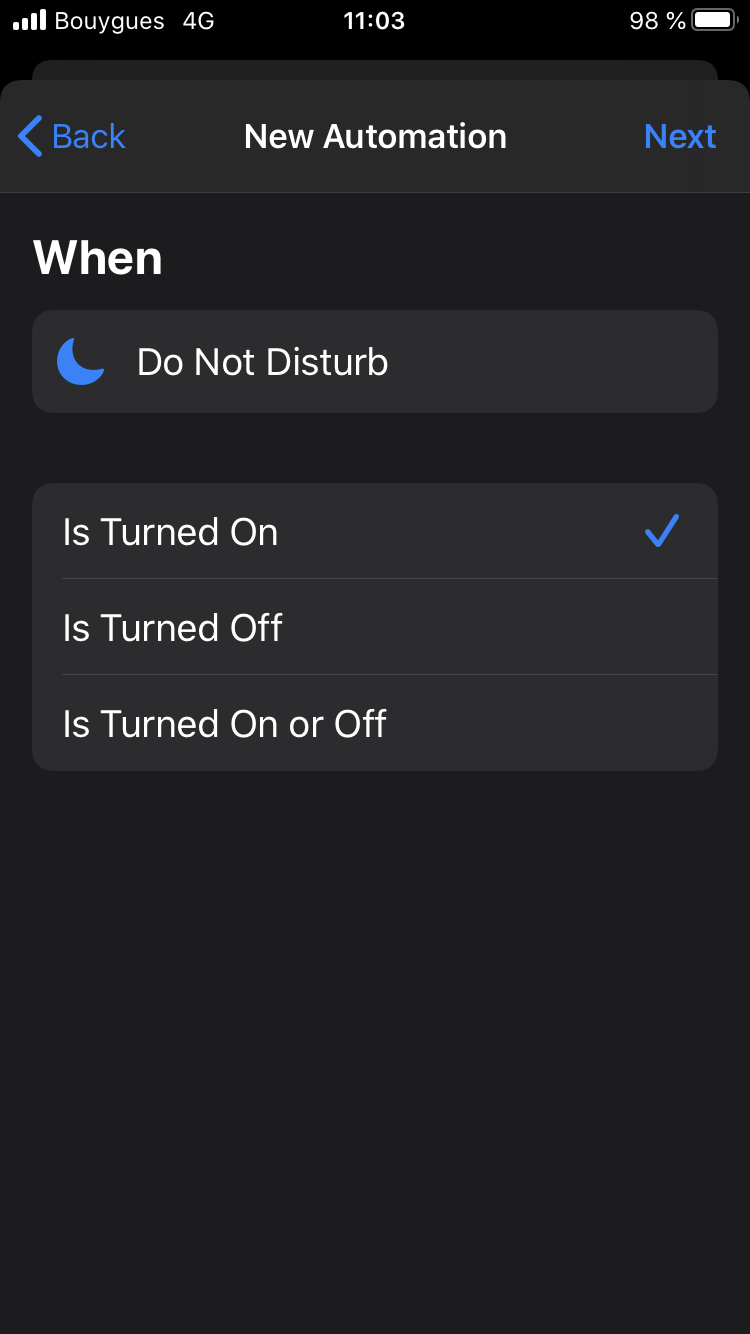Tap Next to continue

point(680,136)
